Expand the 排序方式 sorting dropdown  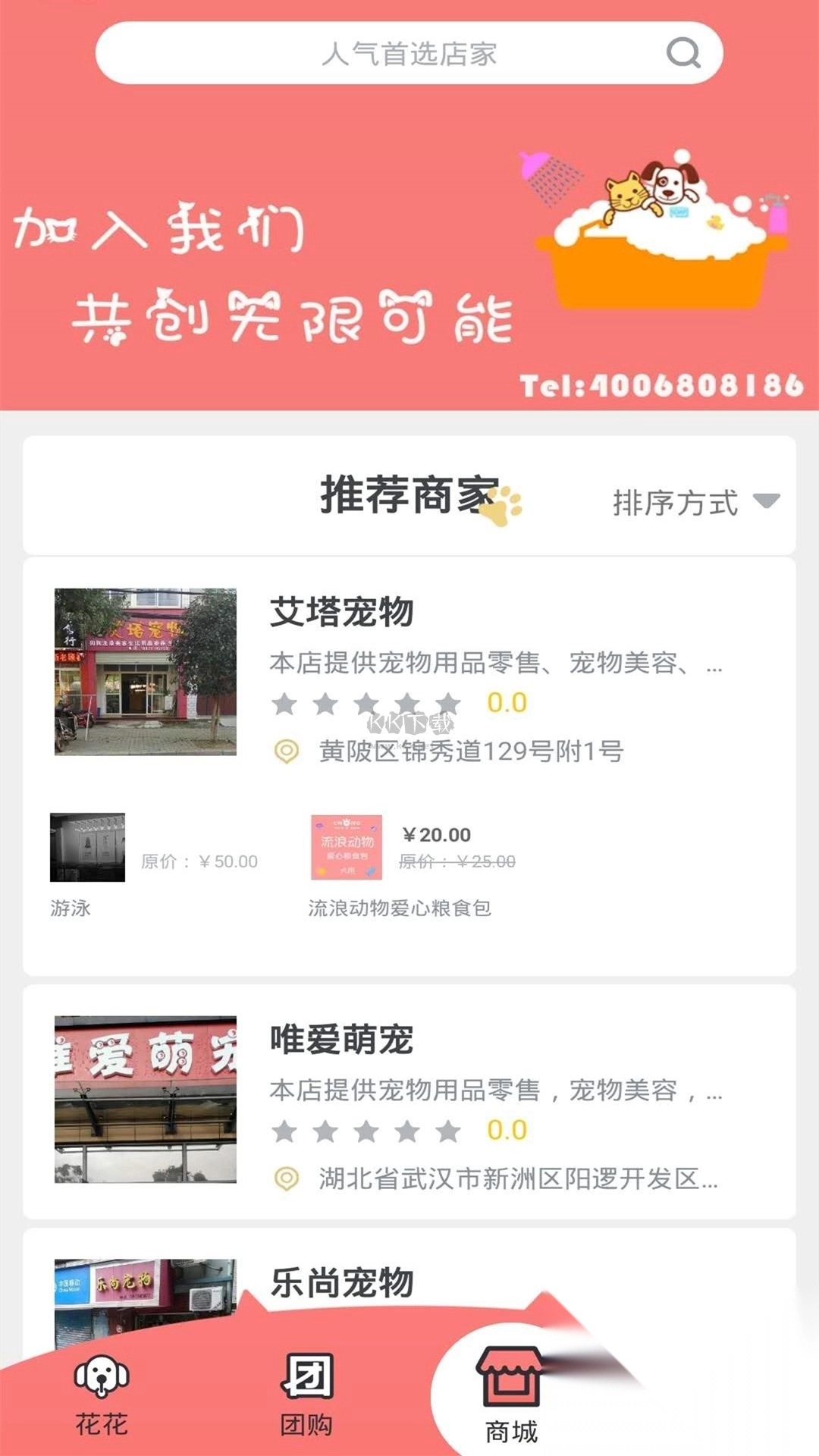coord(673,501)
